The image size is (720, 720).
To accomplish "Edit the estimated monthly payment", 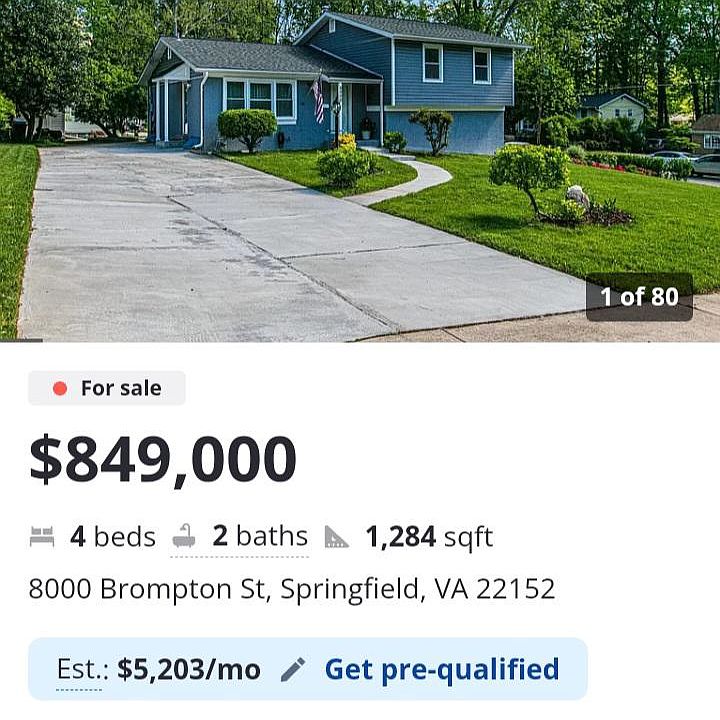I will (293, 670).
